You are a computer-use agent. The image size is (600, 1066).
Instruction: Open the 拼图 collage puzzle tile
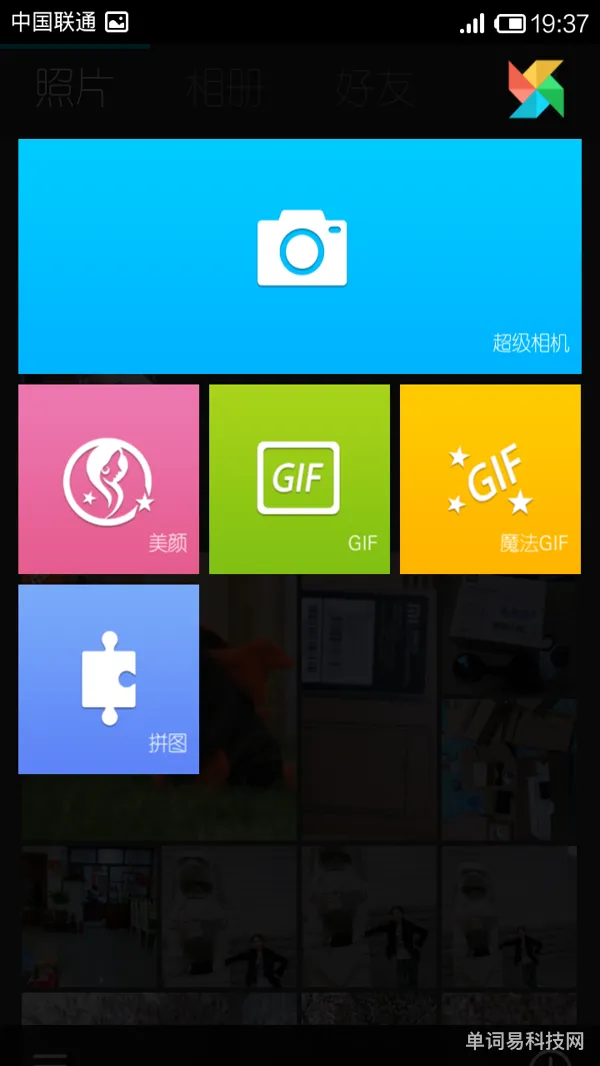pyautogui.click(x=108, y=679)
